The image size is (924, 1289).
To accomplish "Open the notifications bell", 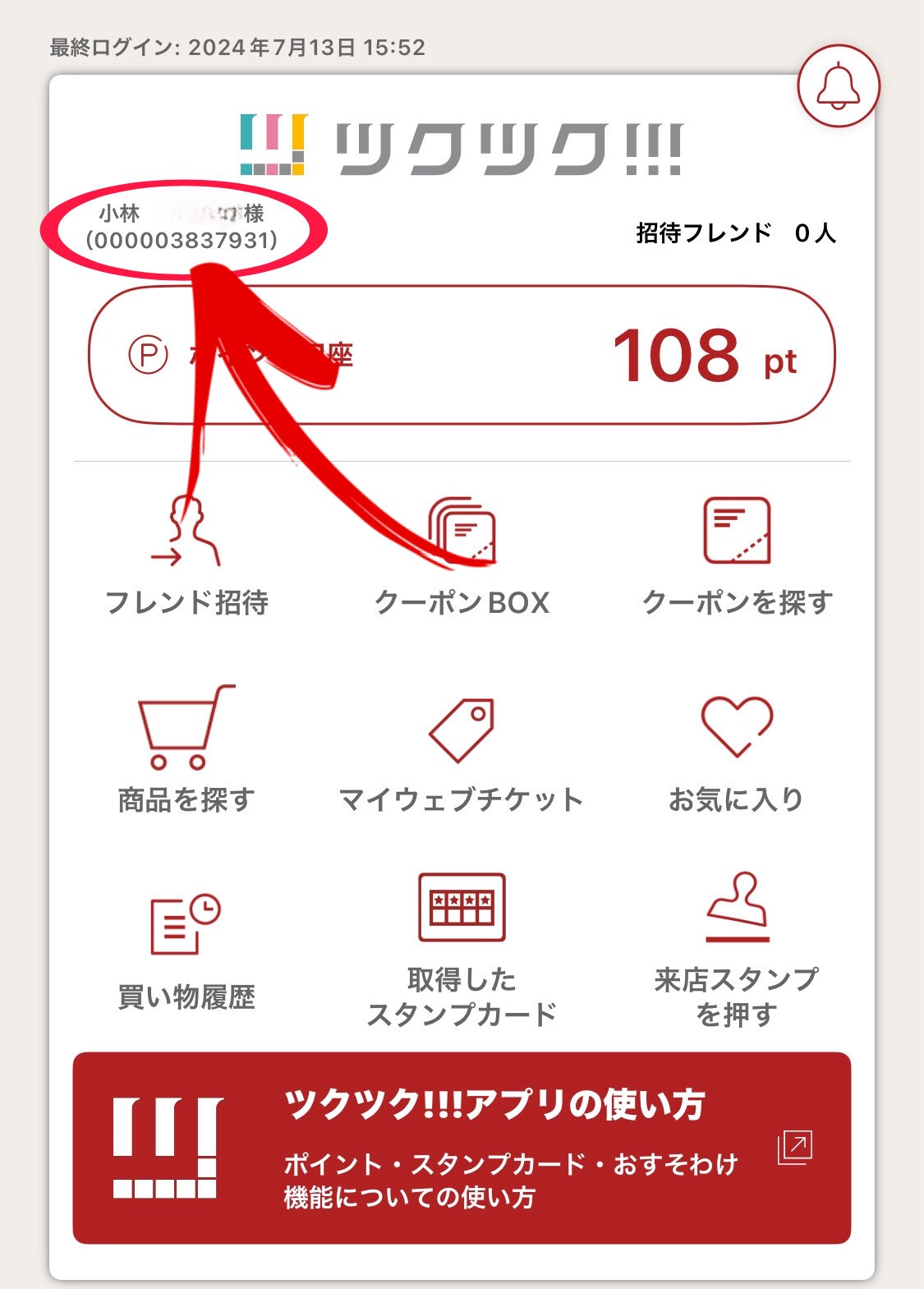I will point(838,86).
